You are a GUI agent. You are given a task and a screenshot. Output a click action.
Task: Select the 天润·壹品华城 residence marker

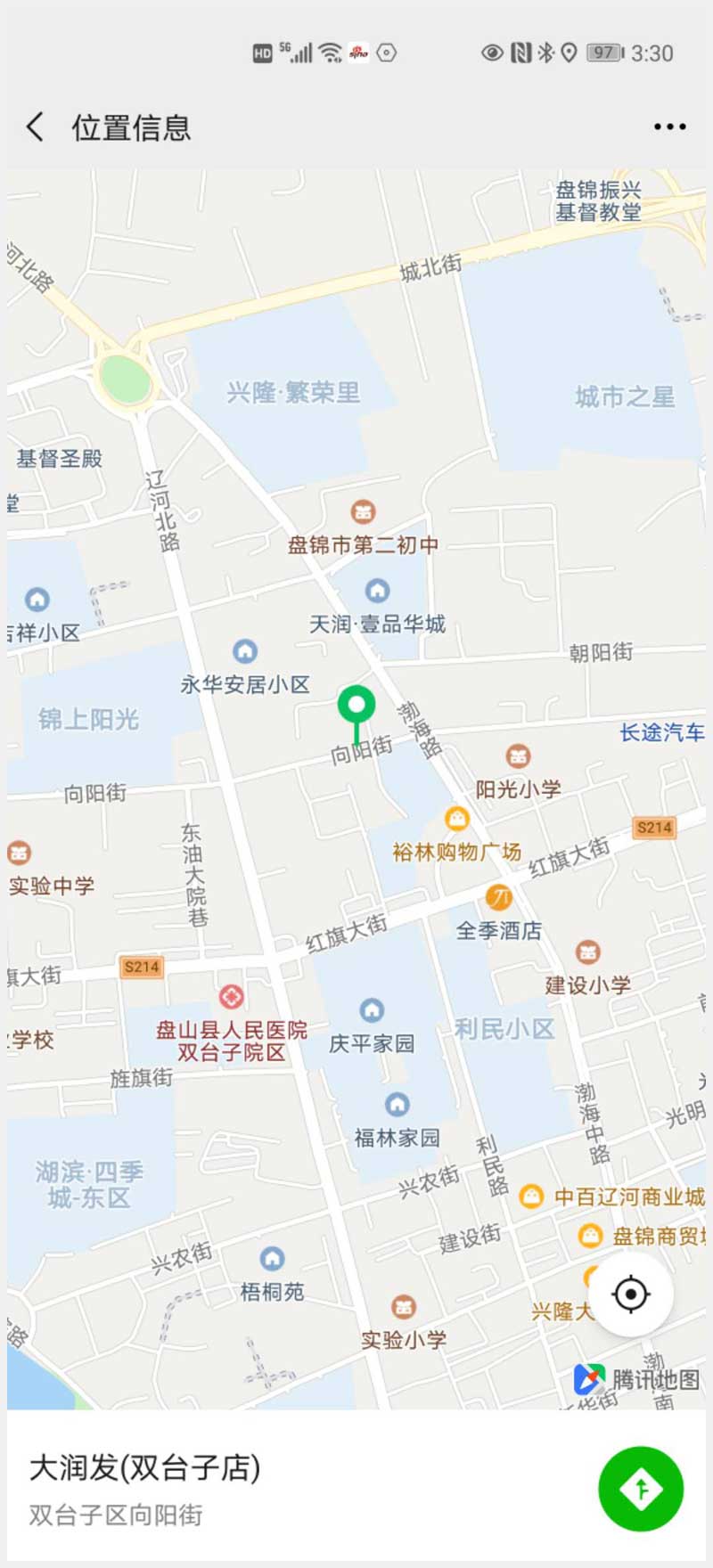[x=378, y=590]
